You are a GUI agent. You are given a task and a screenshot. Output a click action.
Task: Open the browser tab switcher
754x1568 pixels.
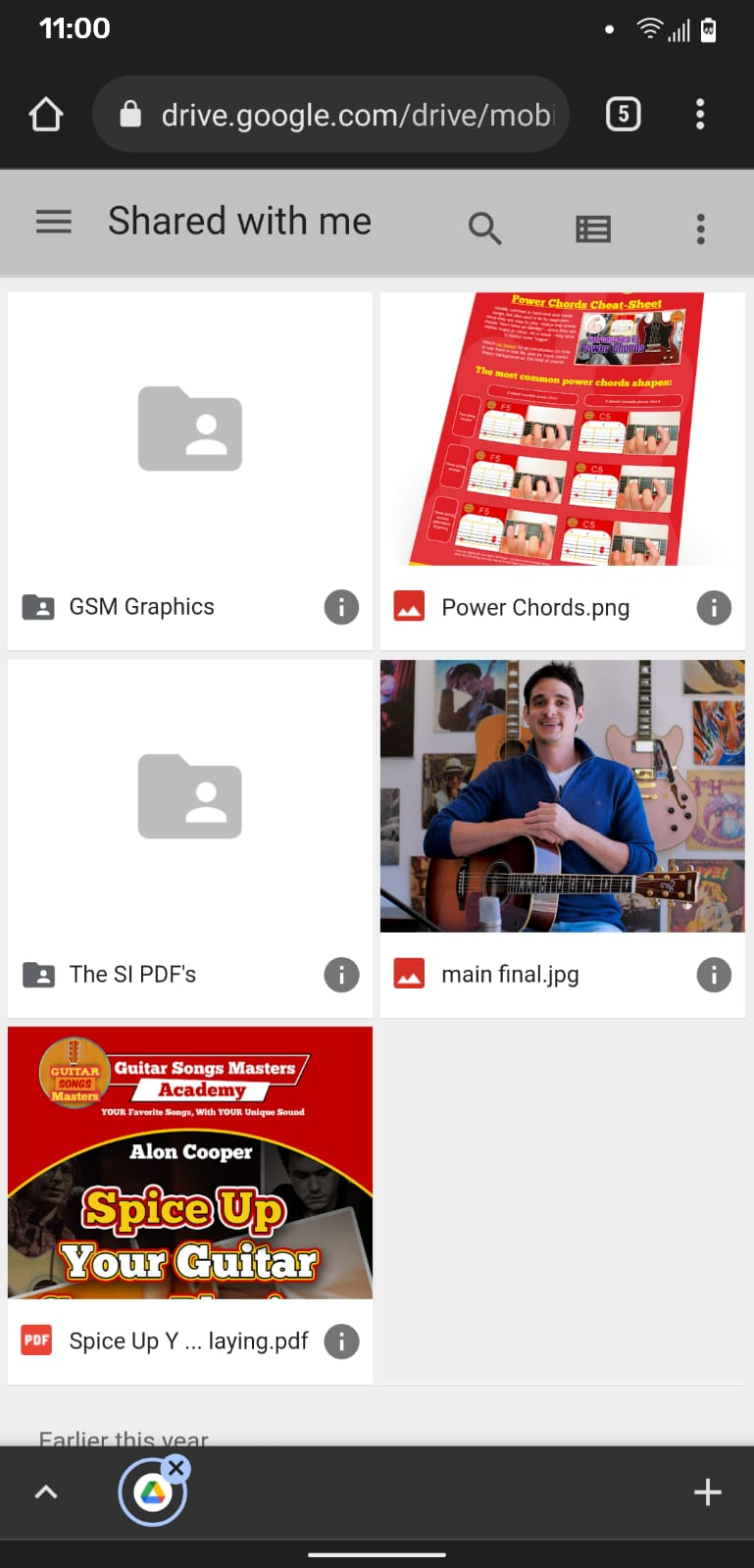pos(624,115)
